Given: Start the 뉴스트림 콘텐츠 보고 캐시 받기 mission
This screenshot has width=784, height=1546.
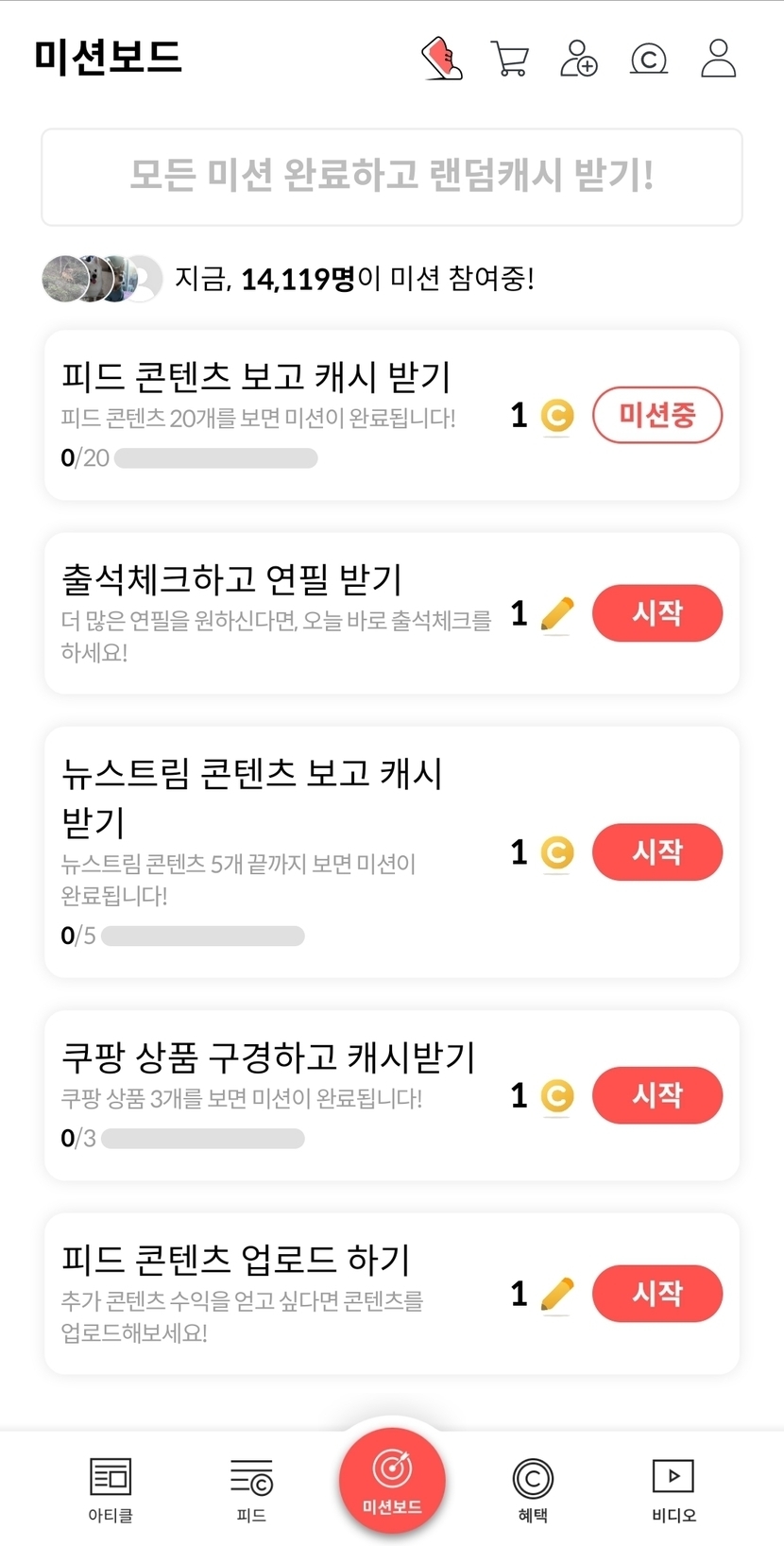Looking at the screenshot, I should tap(656, 851).
